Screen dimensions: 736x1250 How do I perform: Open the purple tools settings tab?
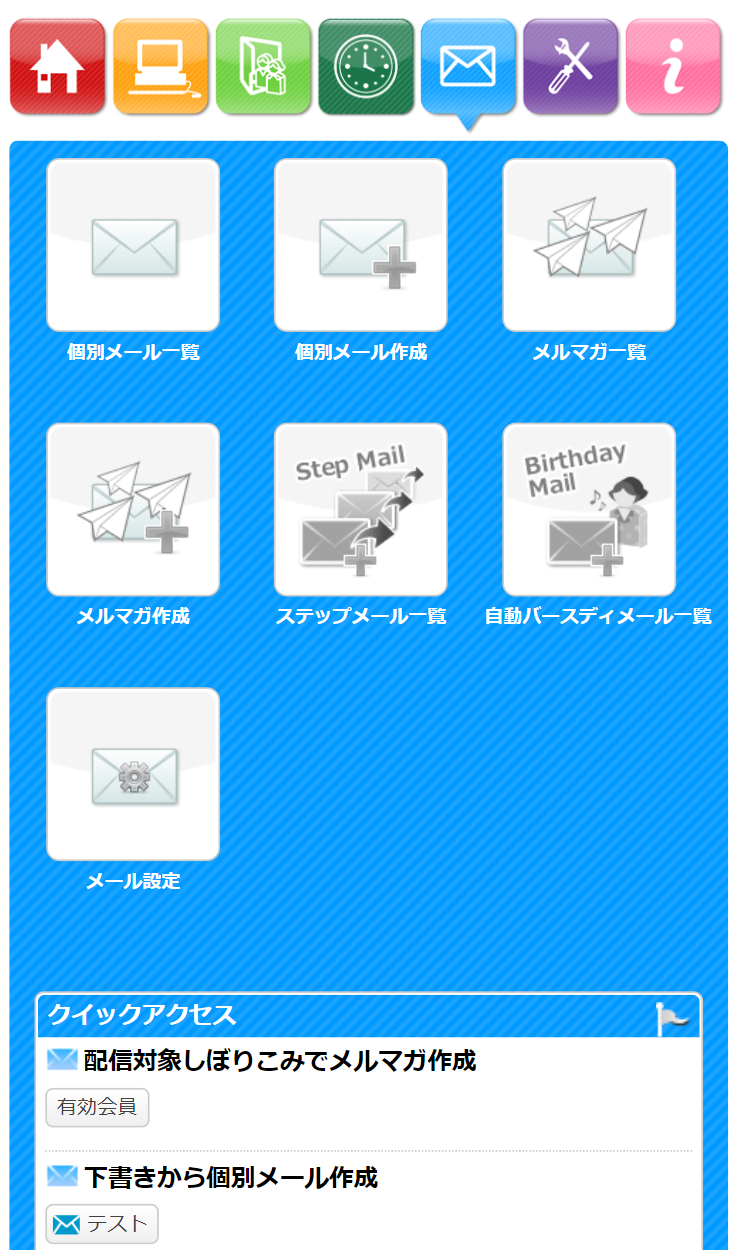pos(571,67)
